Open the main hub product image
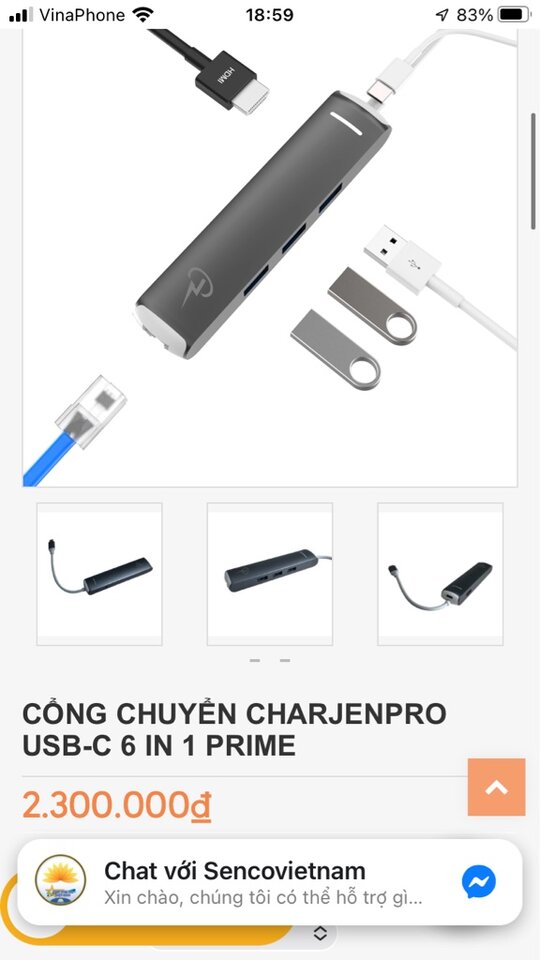 coord(270,257)
